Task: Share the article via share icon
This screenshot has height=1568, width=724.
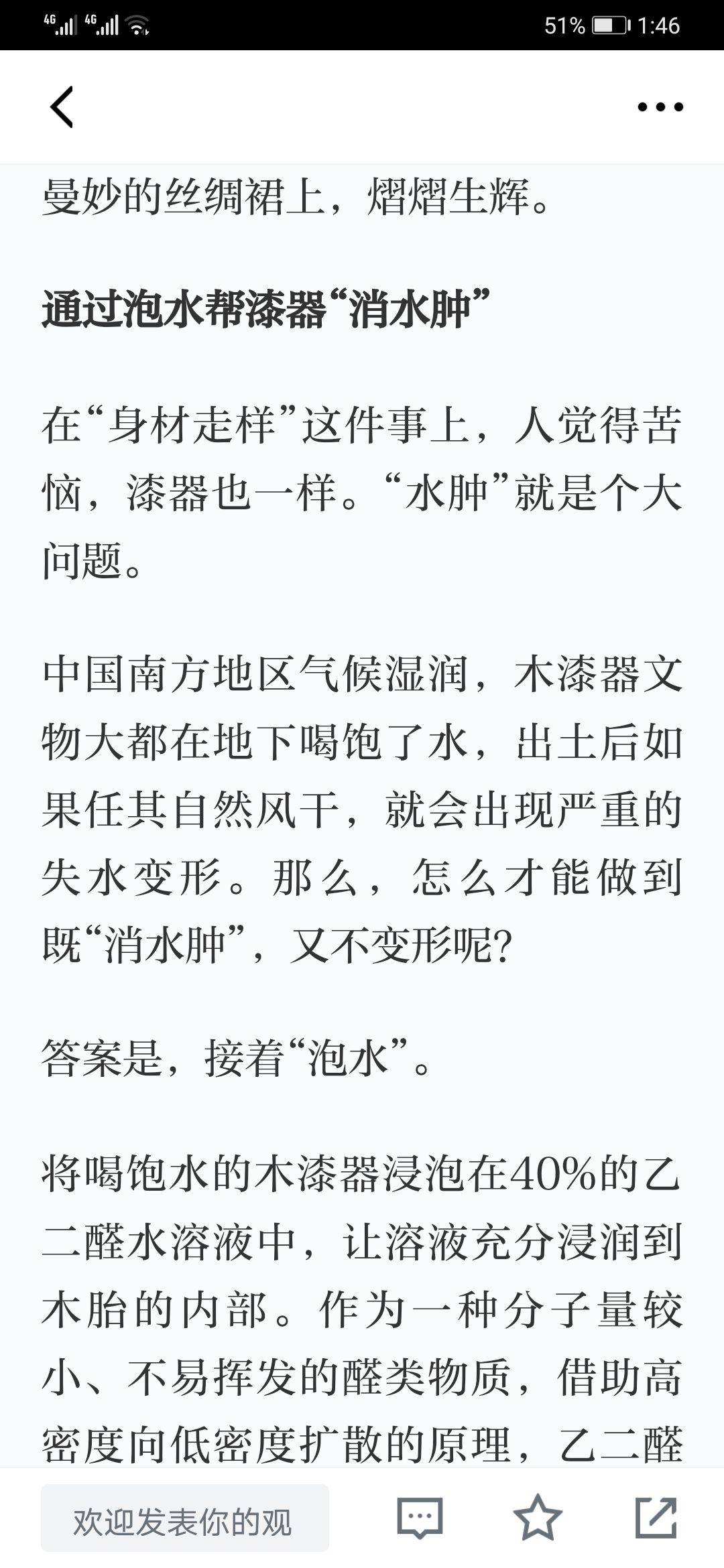Action: coord(656,1517)
